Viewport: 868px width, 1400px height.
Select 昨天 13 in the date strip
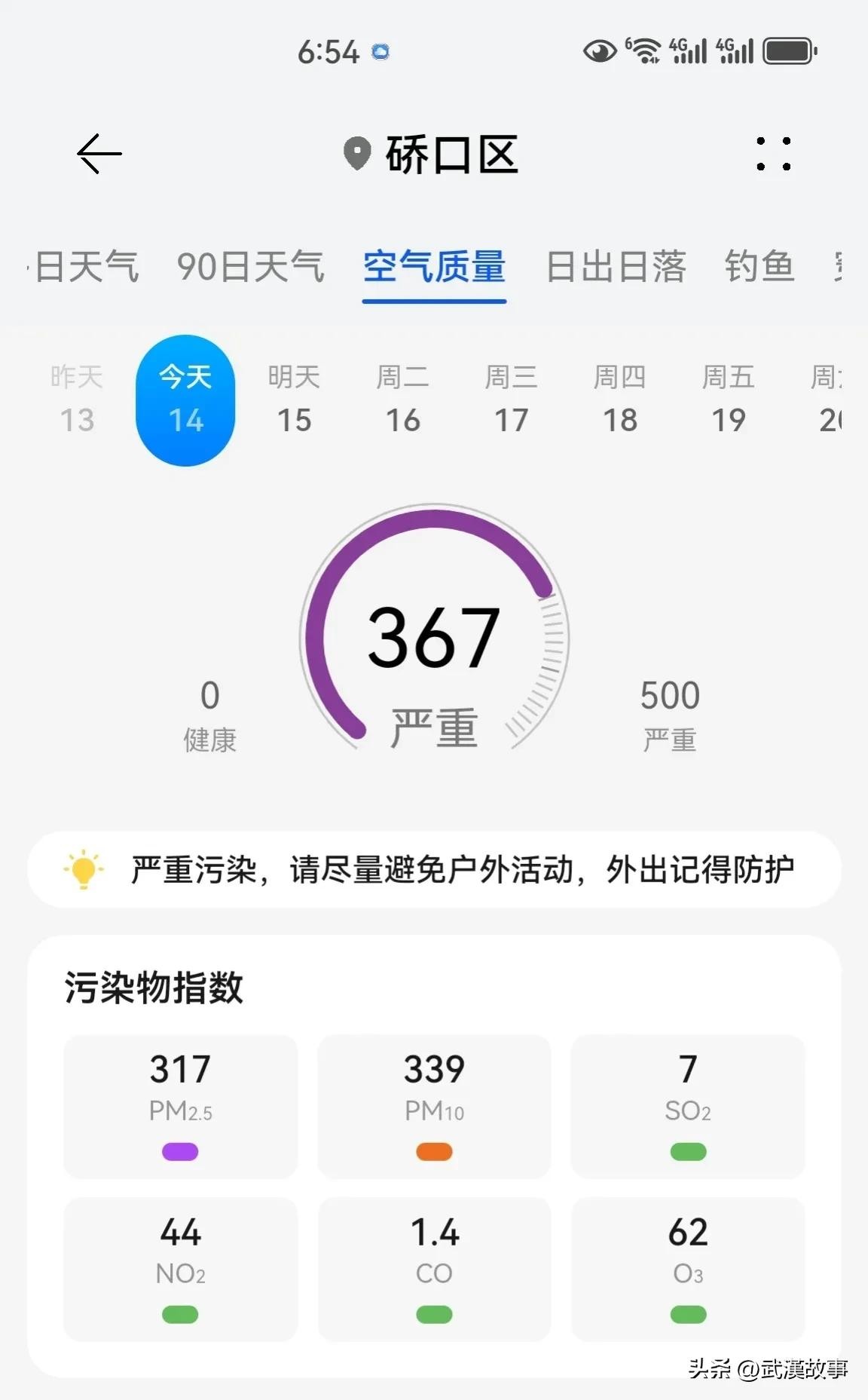77,400
